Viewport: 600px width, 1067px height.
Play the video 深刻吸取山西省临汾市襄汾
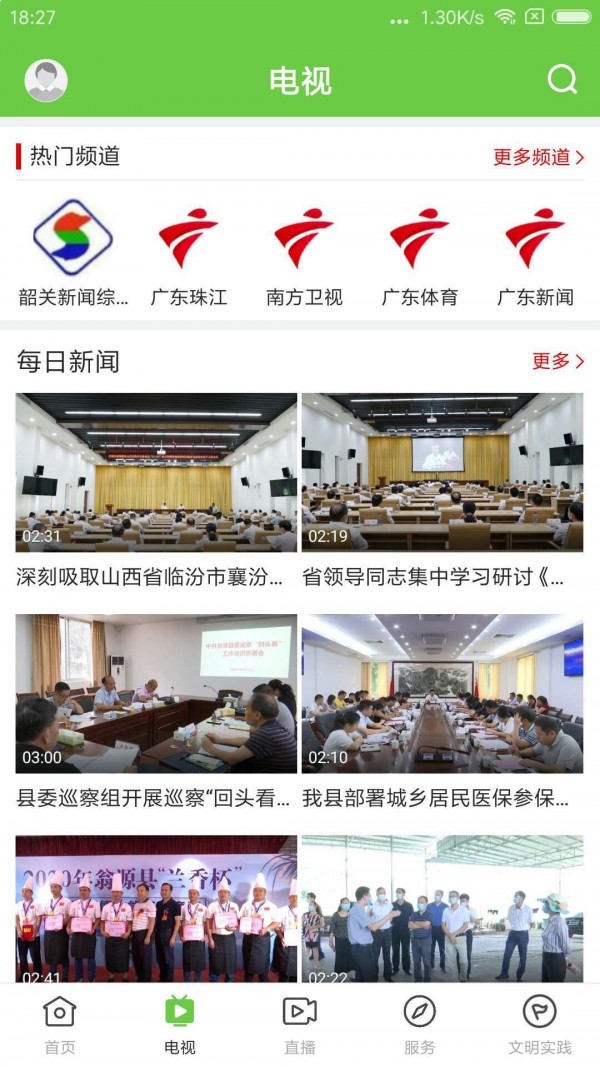pos(156,472)
